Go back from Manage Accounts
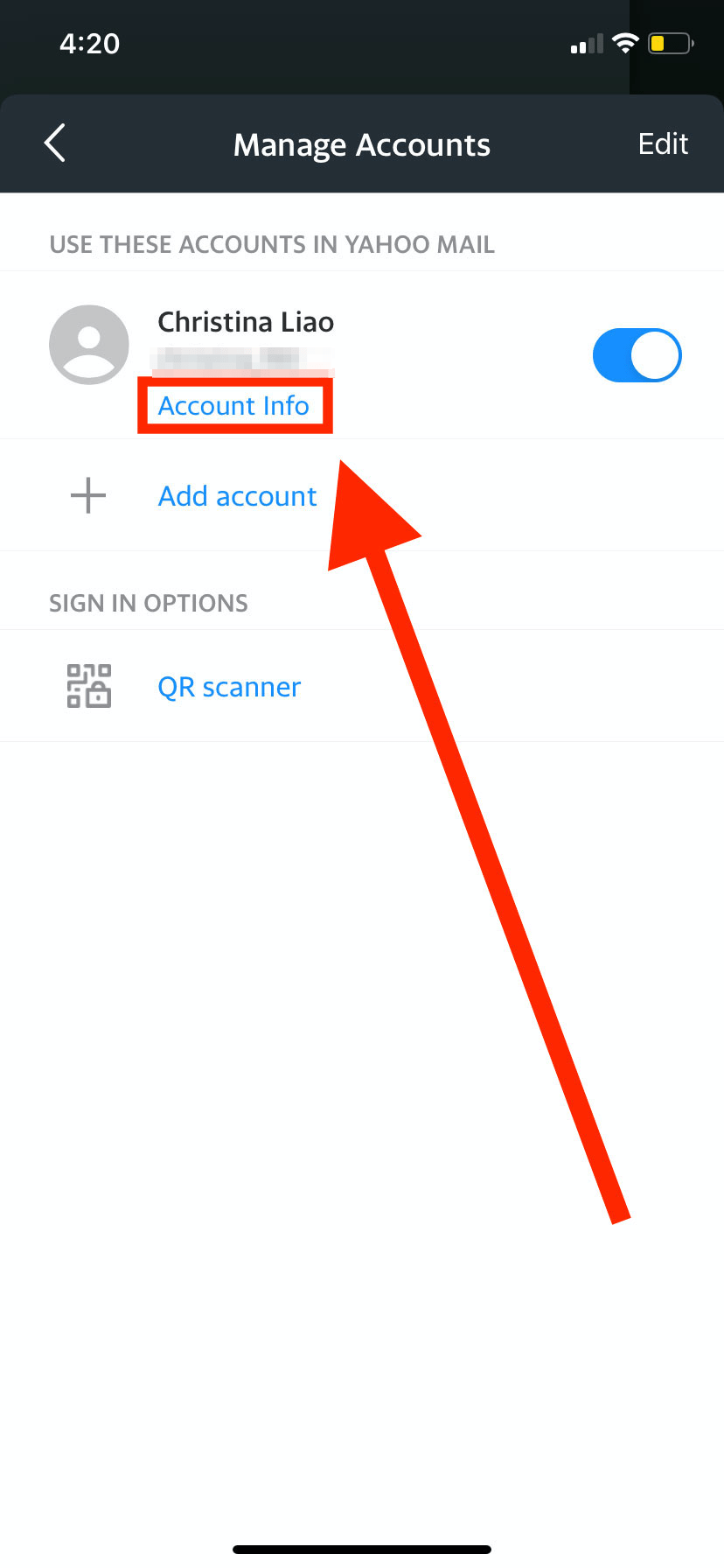724x1568 pixels. click(x=55, y=143)
